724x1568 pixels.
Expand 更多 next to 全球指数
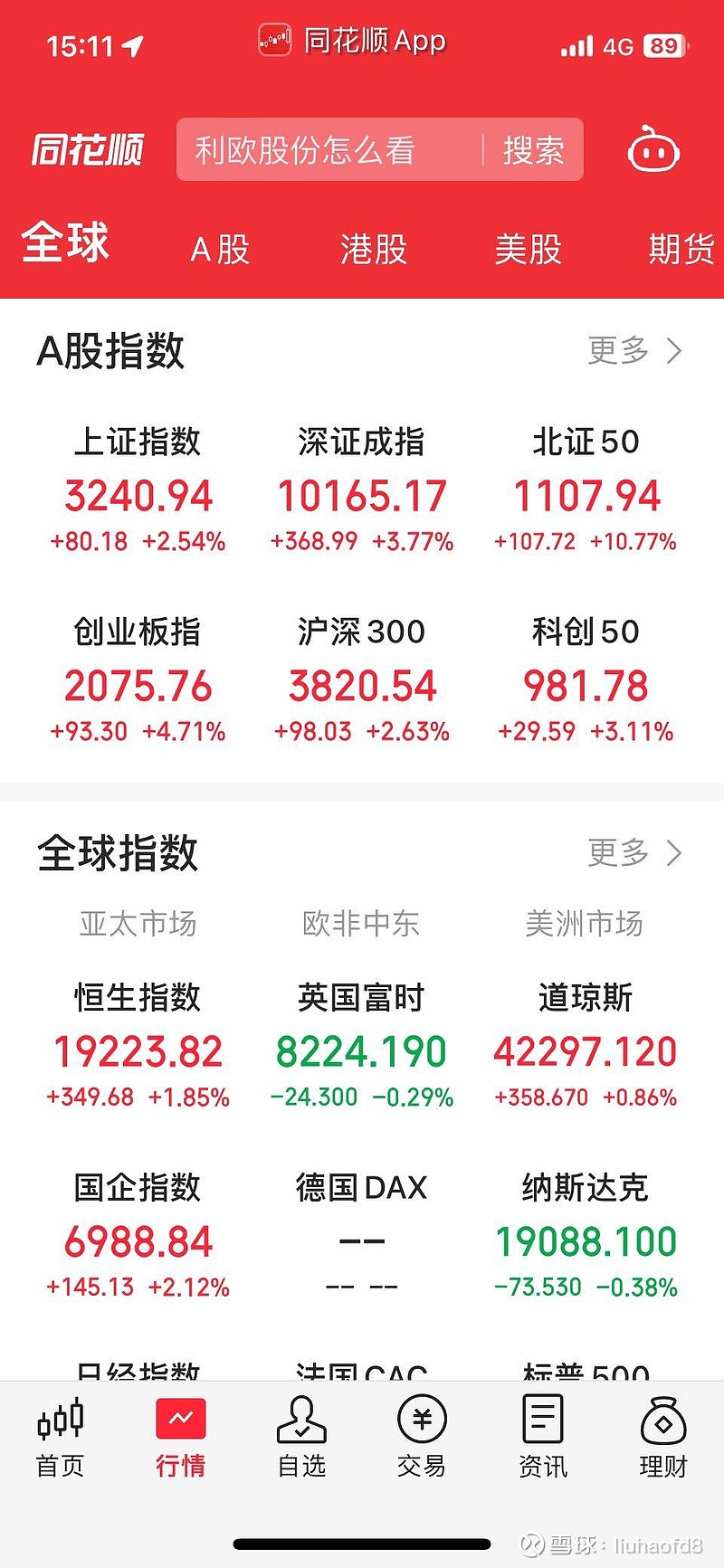coord(633,852)
